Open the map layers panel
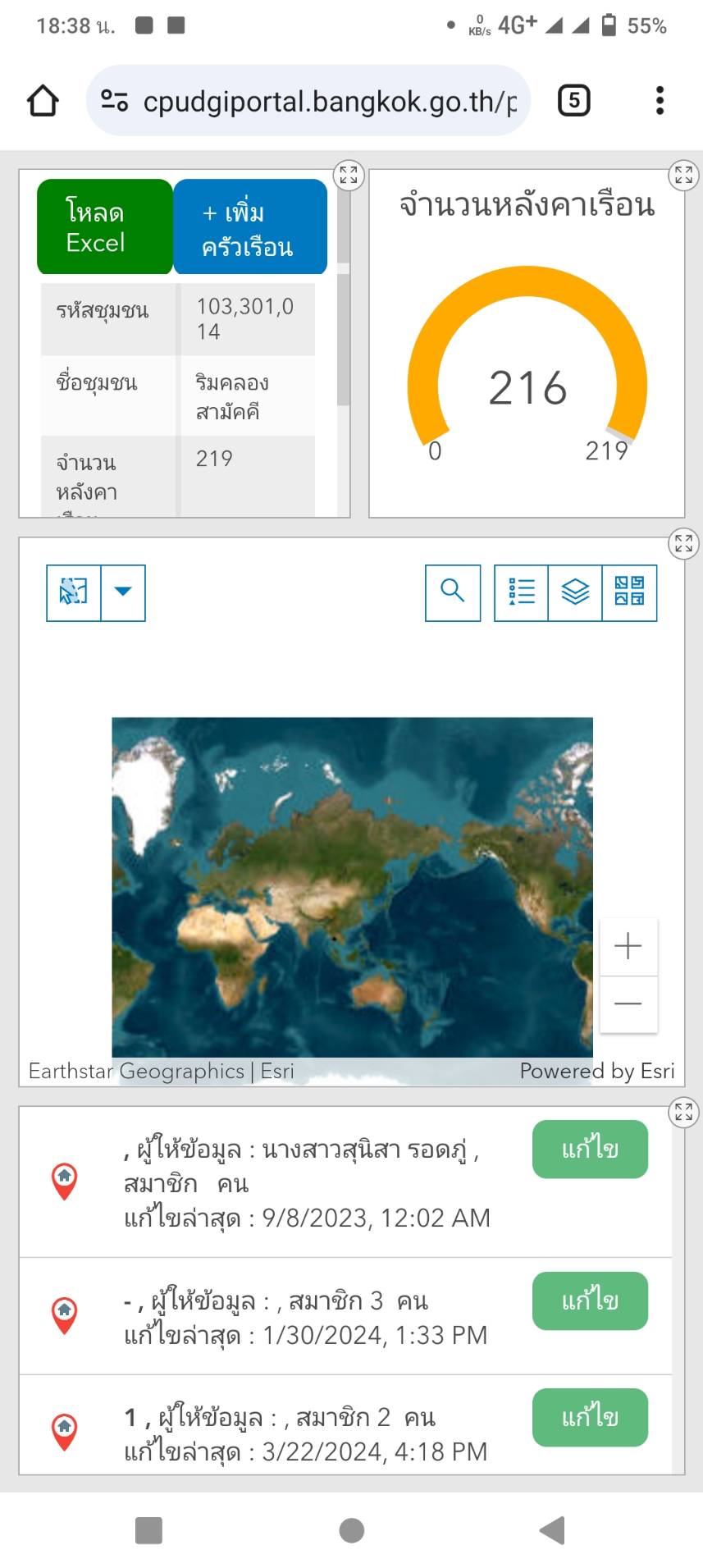This screenshot has width=703, height=1568. (x=575, y=592)
